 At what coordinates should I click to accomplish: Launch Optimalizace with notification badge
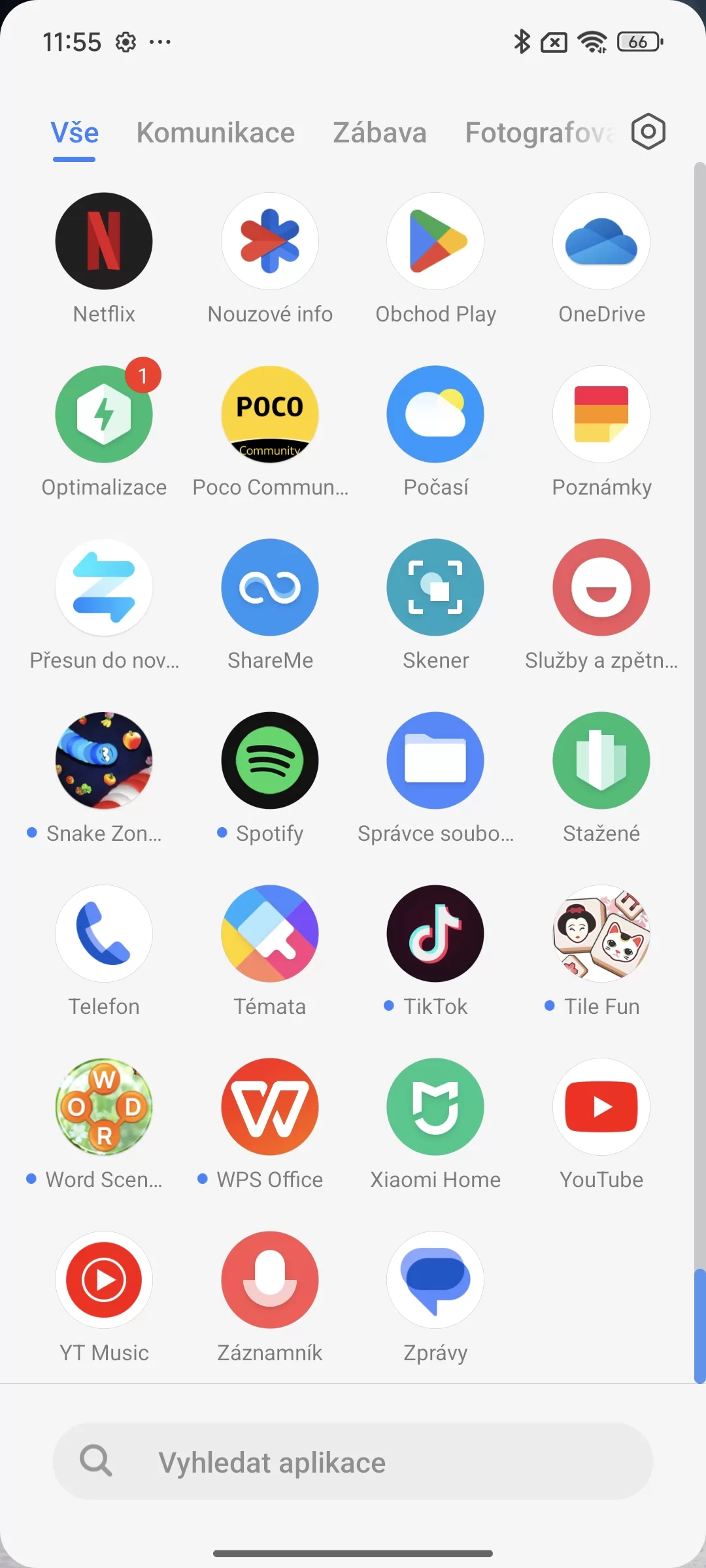click(x=104, y=414)
